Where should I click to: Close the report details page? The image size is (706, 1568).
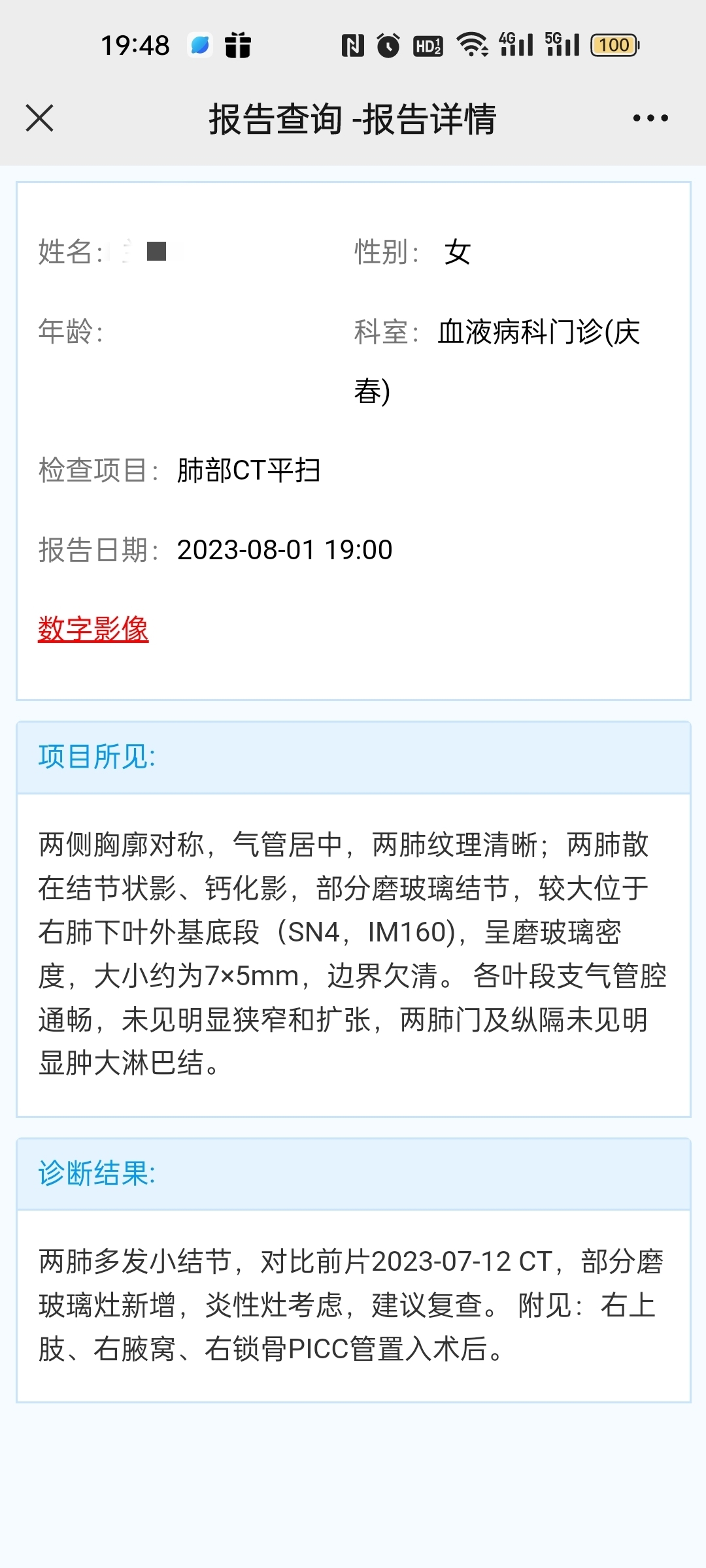[39, 118]
